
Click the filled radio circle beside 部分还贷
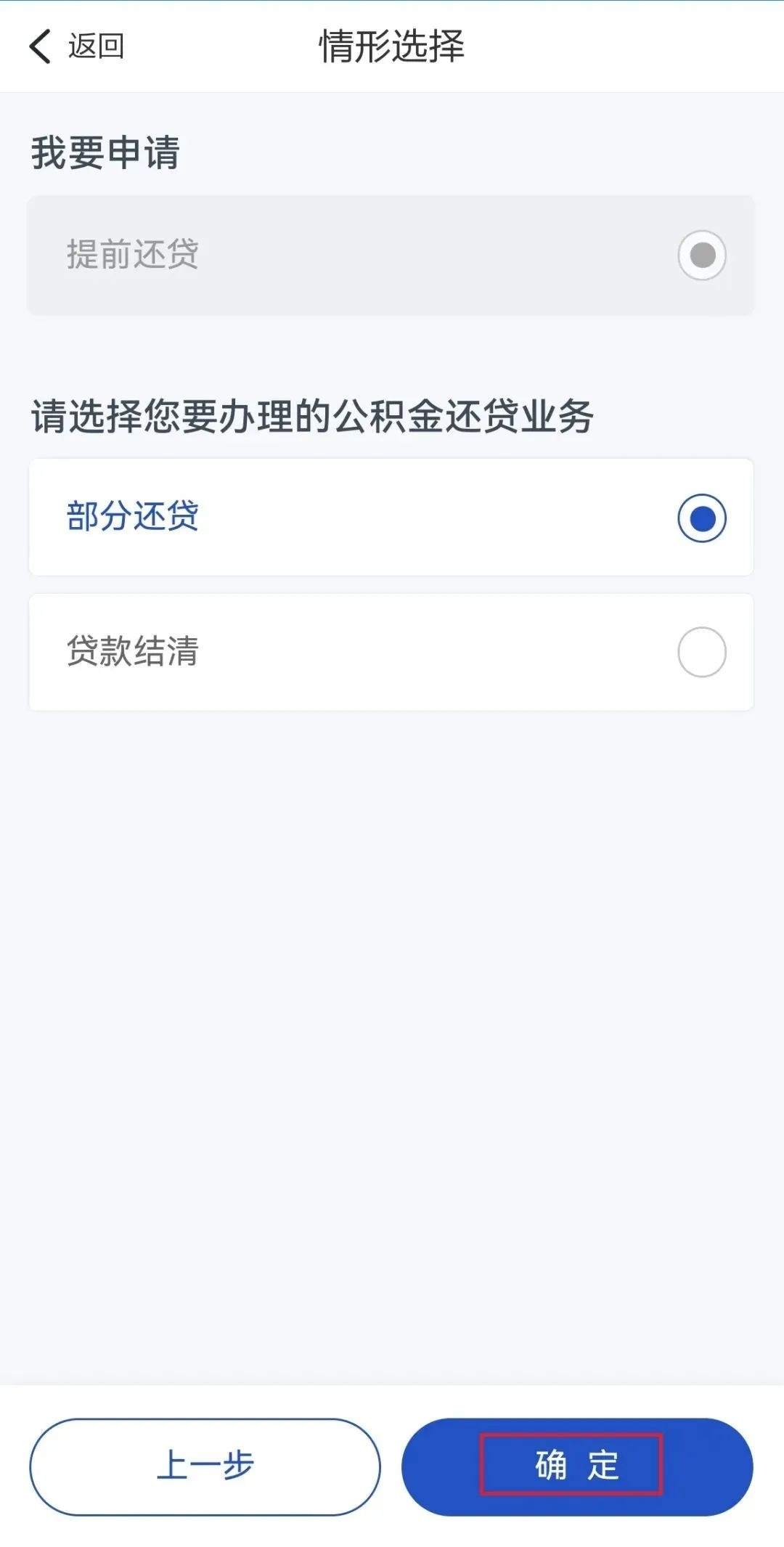[701, 518]
